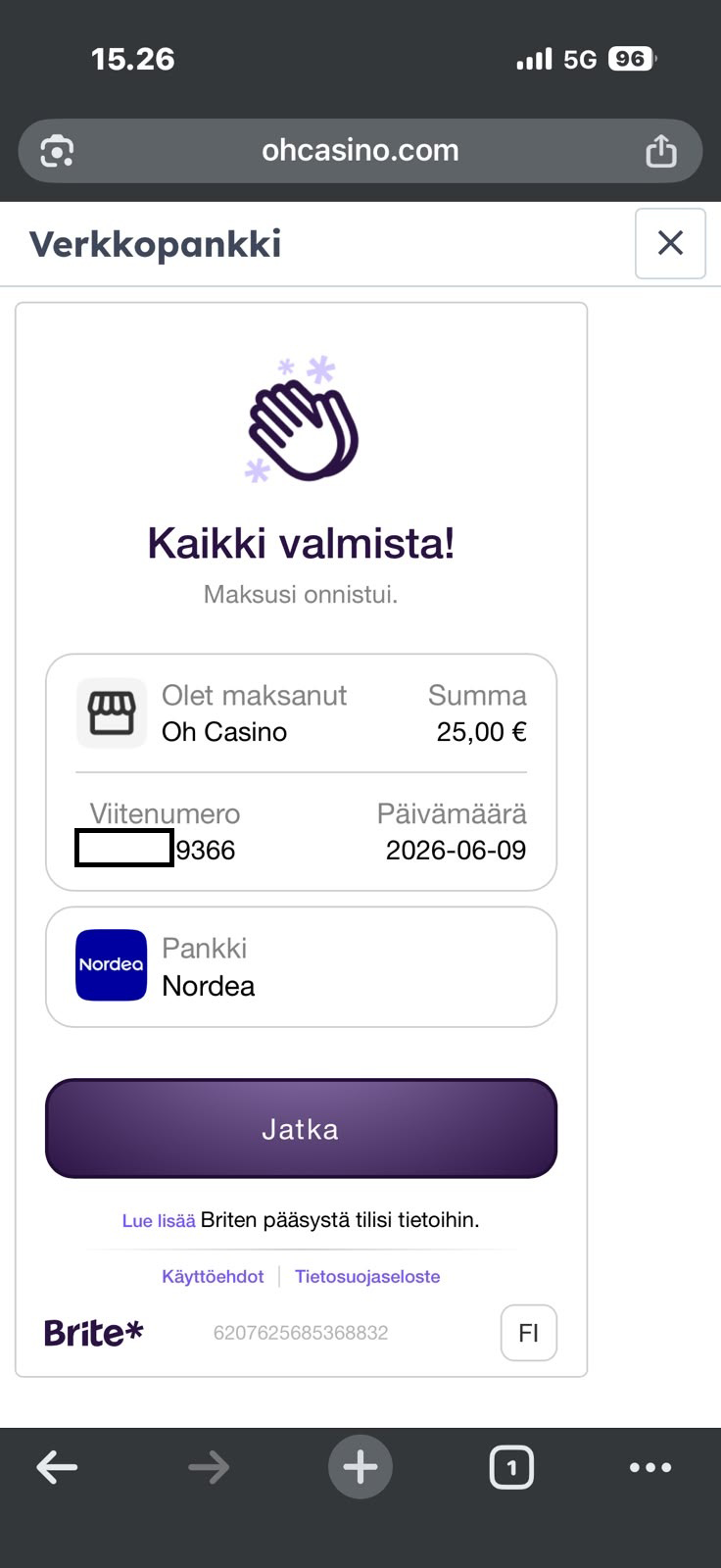Go back with the browser back arrow
721x1568 pixels.
(x=57, y=1467)
